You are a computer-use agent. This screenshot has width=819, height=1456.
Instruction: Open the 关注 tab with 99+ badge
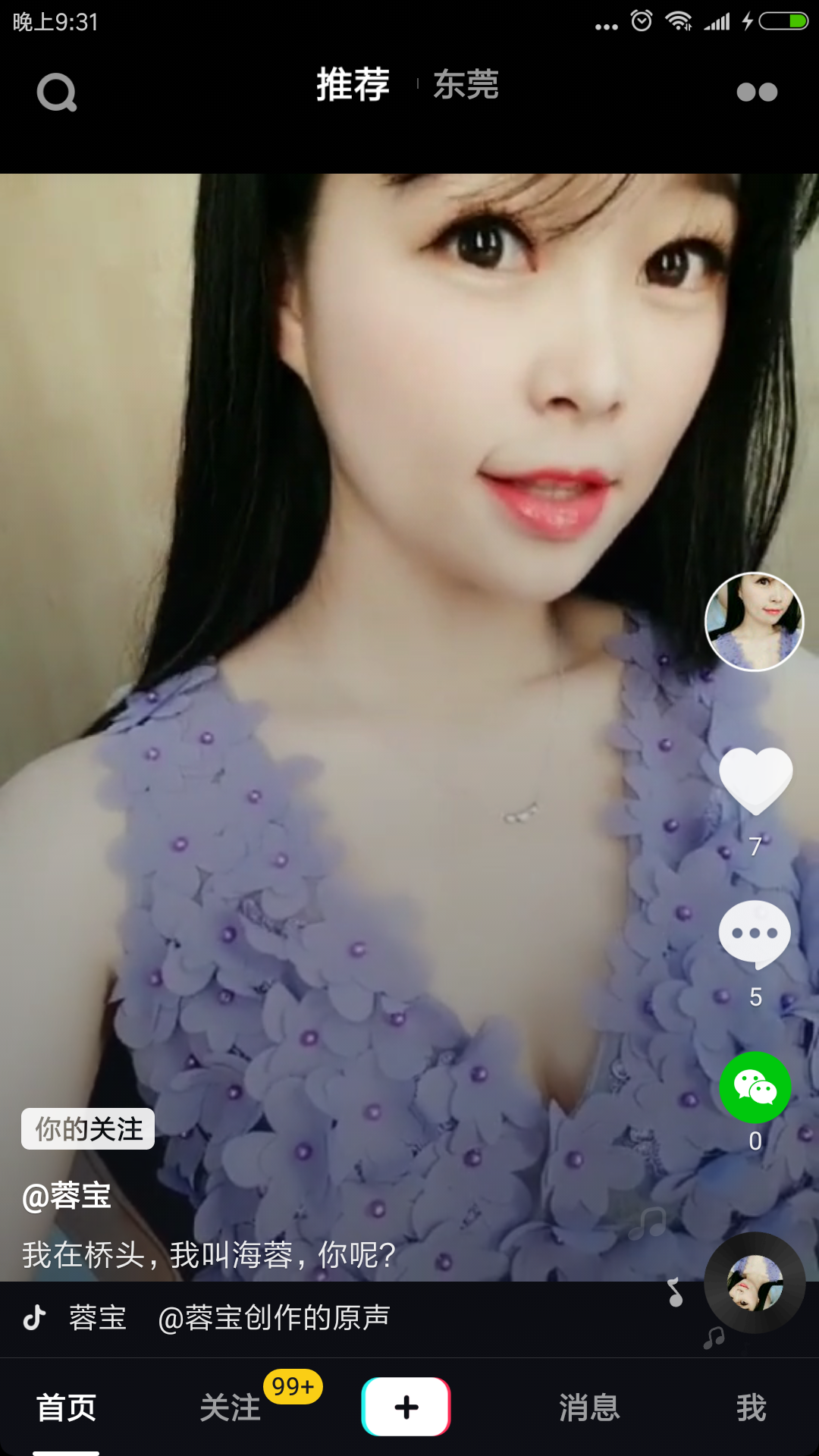coord(231,1408)
